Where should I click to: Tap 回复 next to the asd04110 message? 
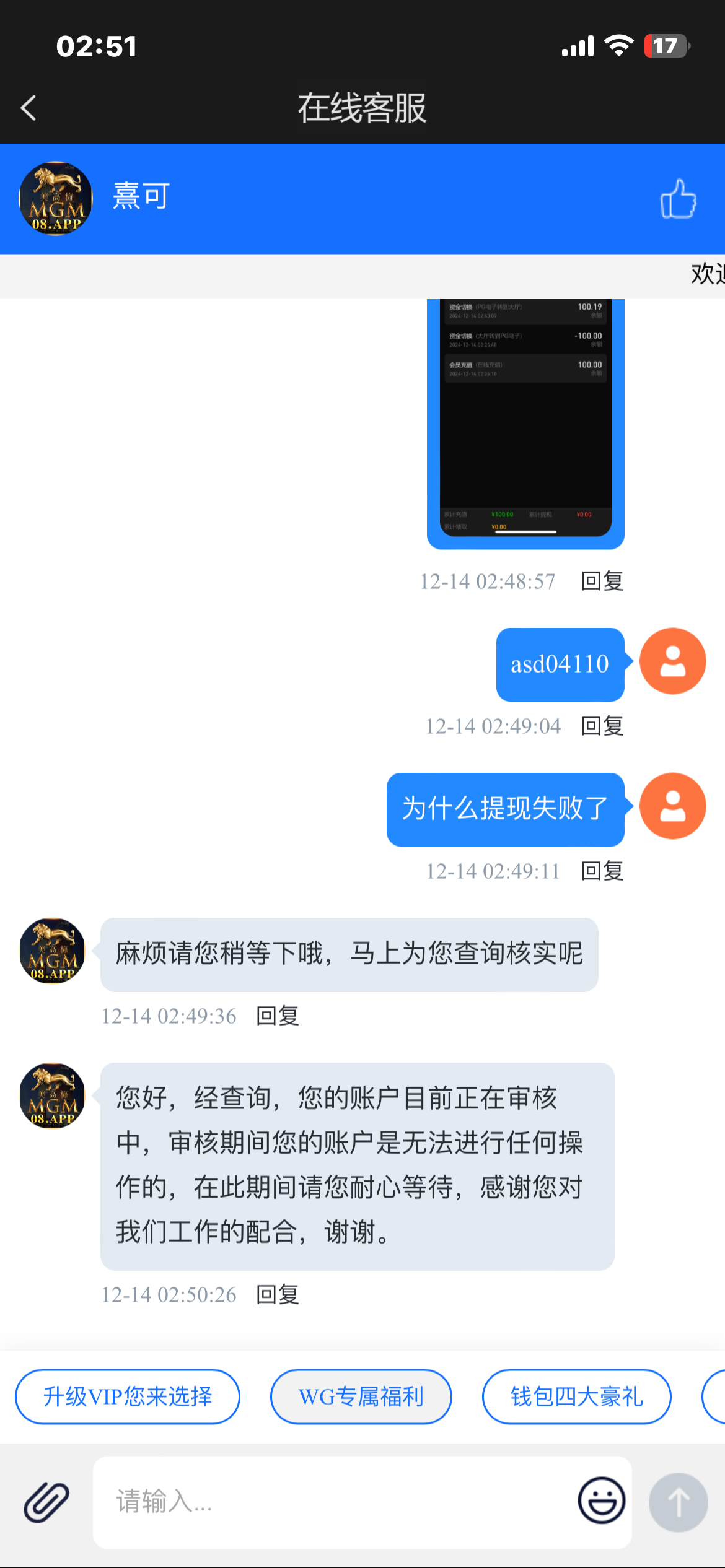pos(602,726)
